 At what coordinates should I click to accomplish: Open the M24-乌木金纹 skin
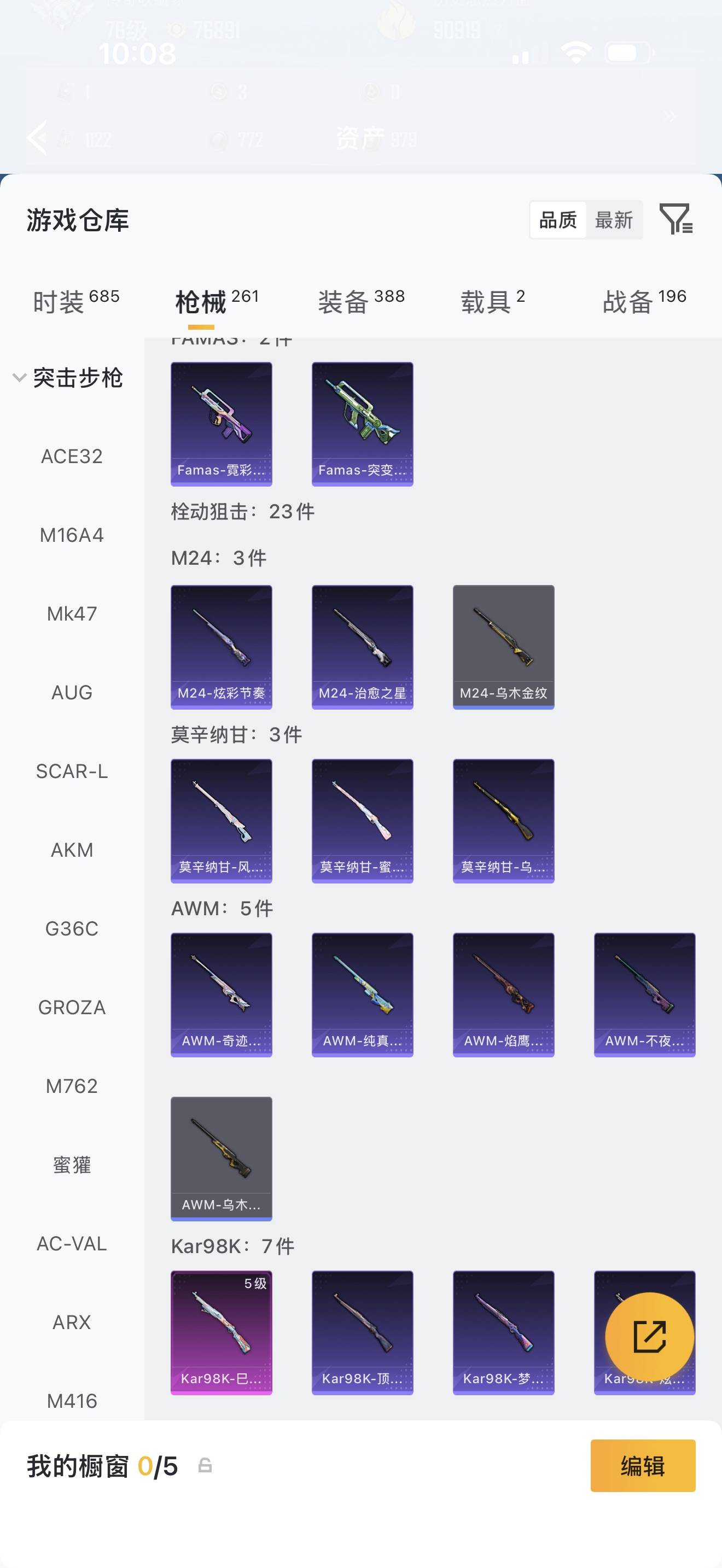[x=503, y=647]
